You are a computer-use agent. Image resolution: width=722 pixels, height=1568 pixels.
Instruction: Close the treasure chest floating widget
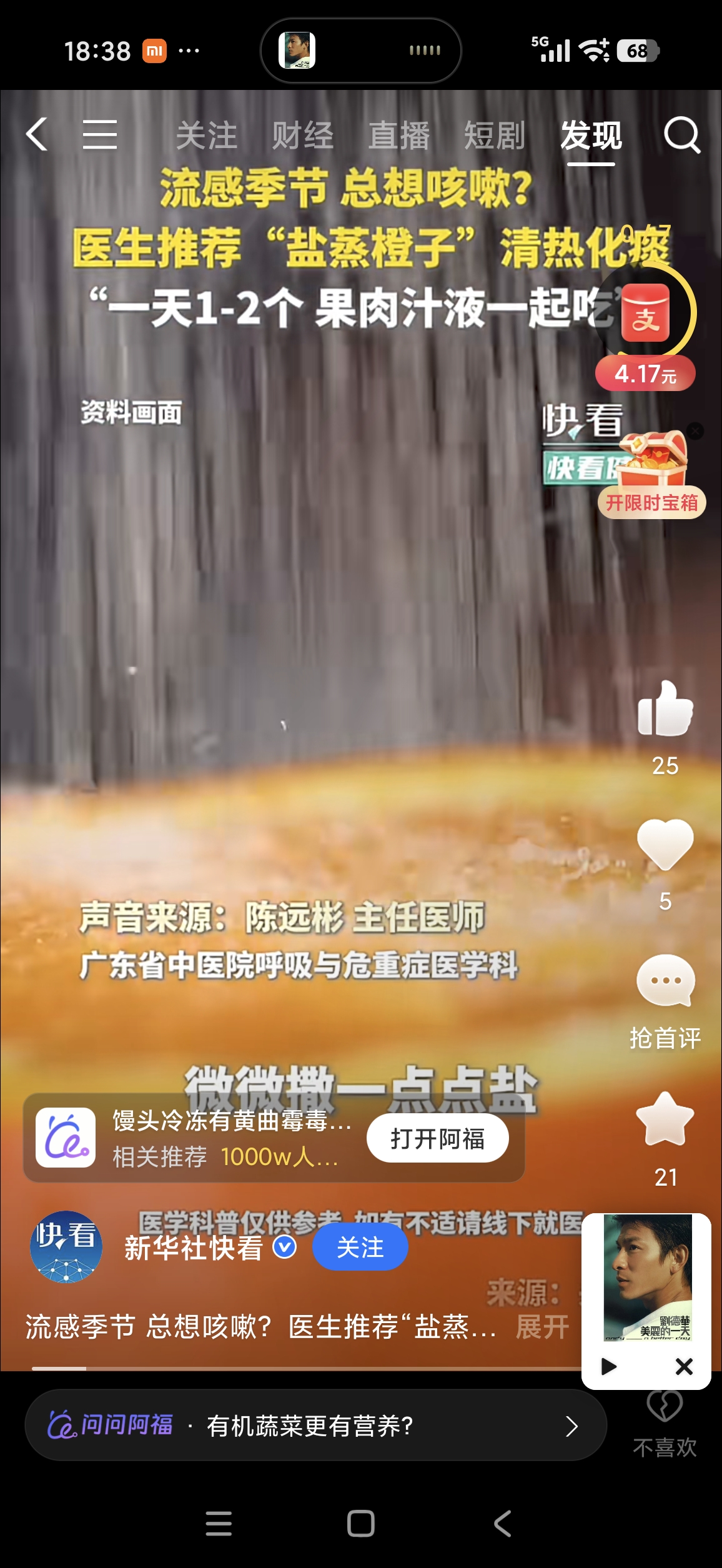point(695,430)
